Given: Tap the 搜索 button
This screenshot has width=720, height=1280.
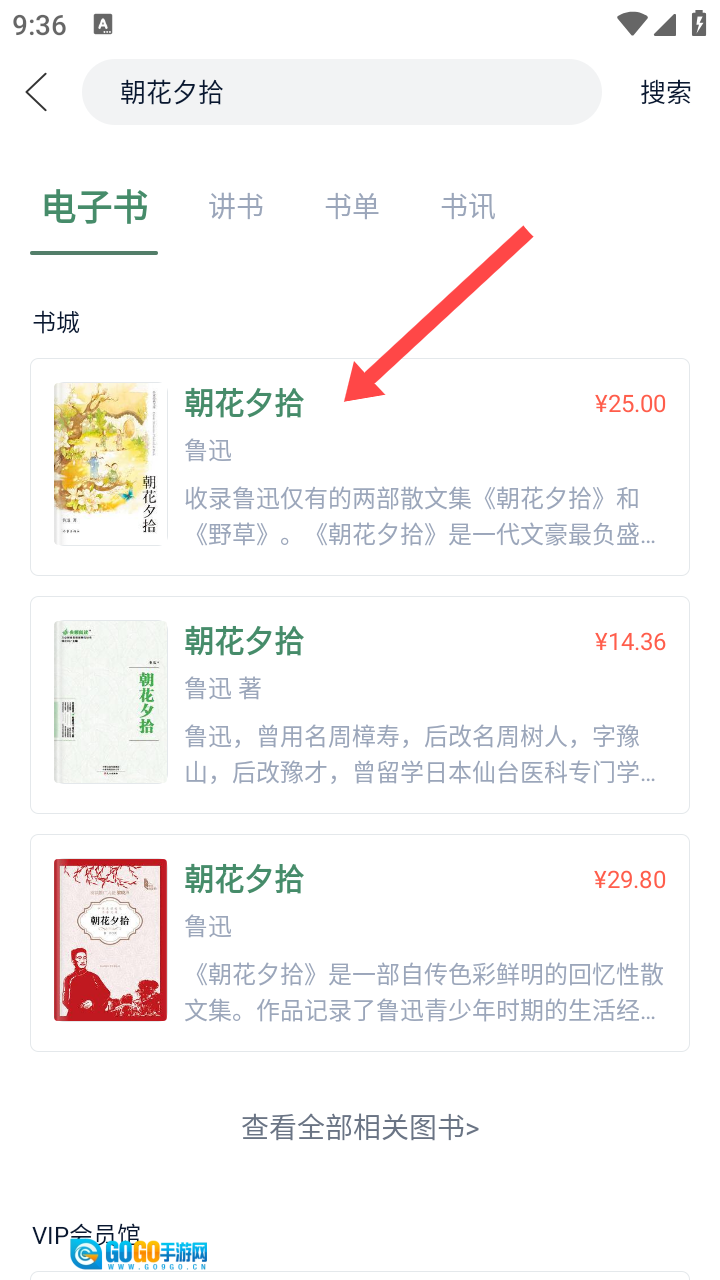Looking at the screenshot, I should pos(666,92).
